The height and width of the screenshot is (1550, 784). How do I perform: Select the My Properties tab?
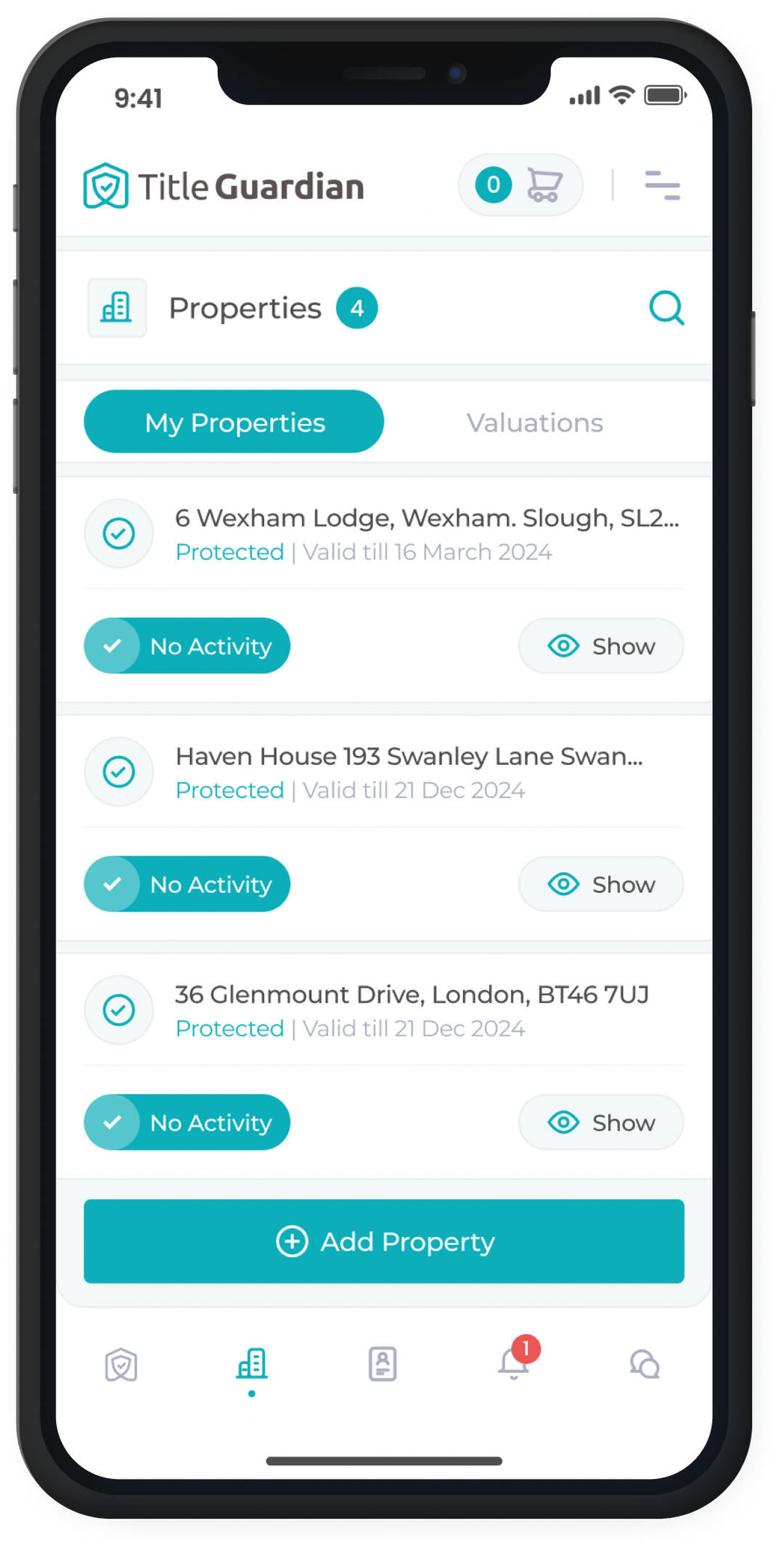[234, 422]
